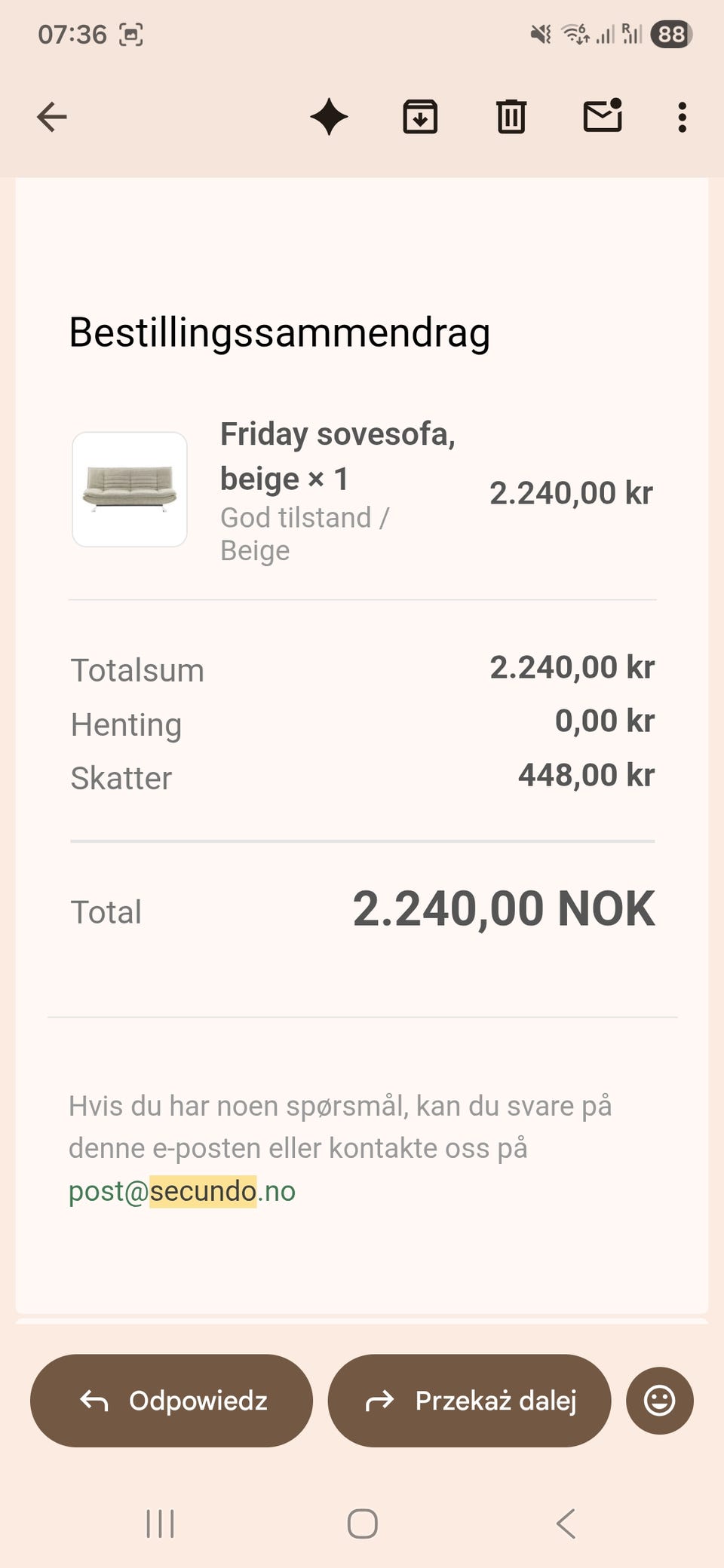Forward email with Przekaż dalej
The height and width of the screenshot is (1568, 724).
point(469,1401)
